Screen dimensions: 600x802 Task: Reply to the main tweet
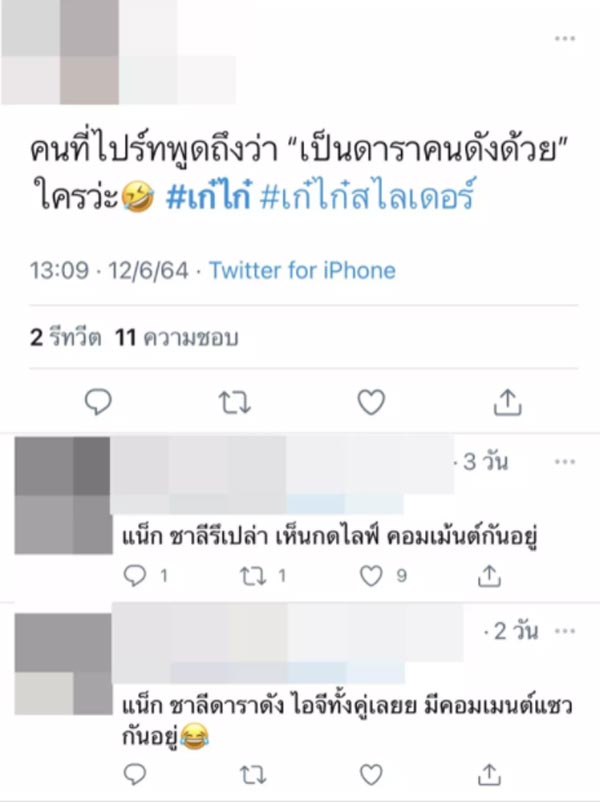coord(97,402)
